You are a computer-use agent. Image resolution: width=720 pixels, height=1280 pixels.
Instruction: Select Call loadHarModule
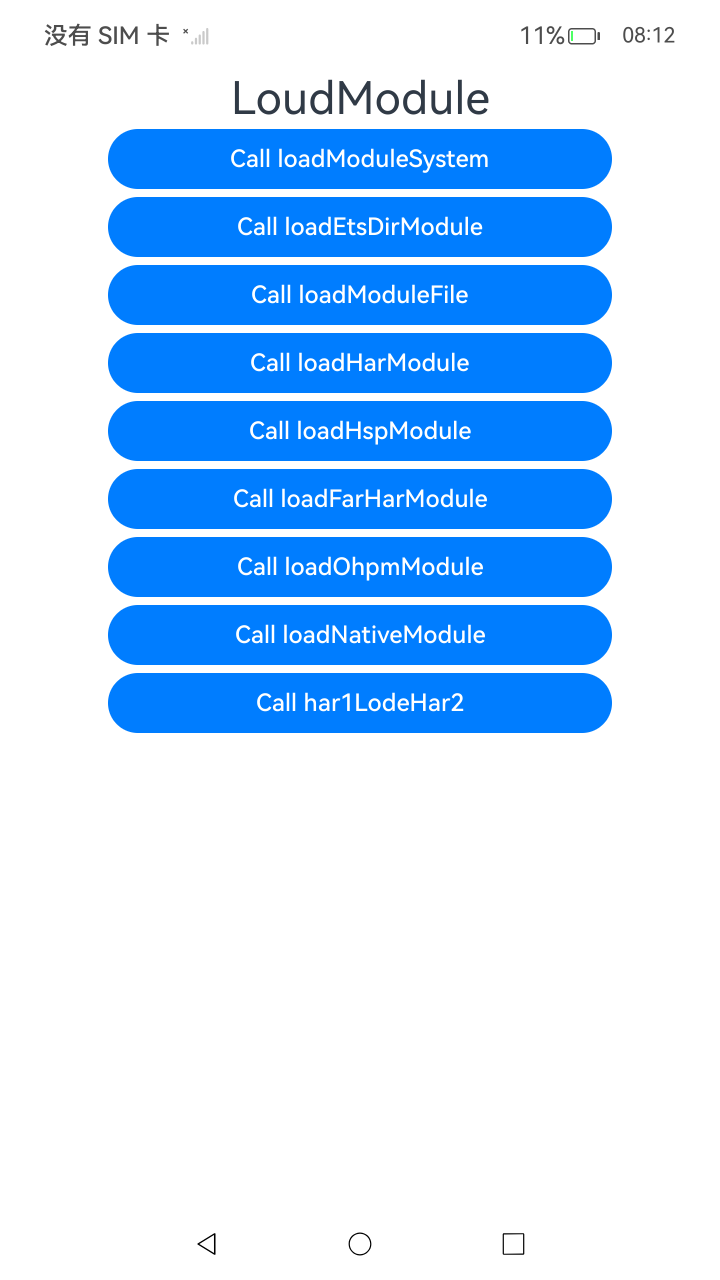click(x=360, y=363)
